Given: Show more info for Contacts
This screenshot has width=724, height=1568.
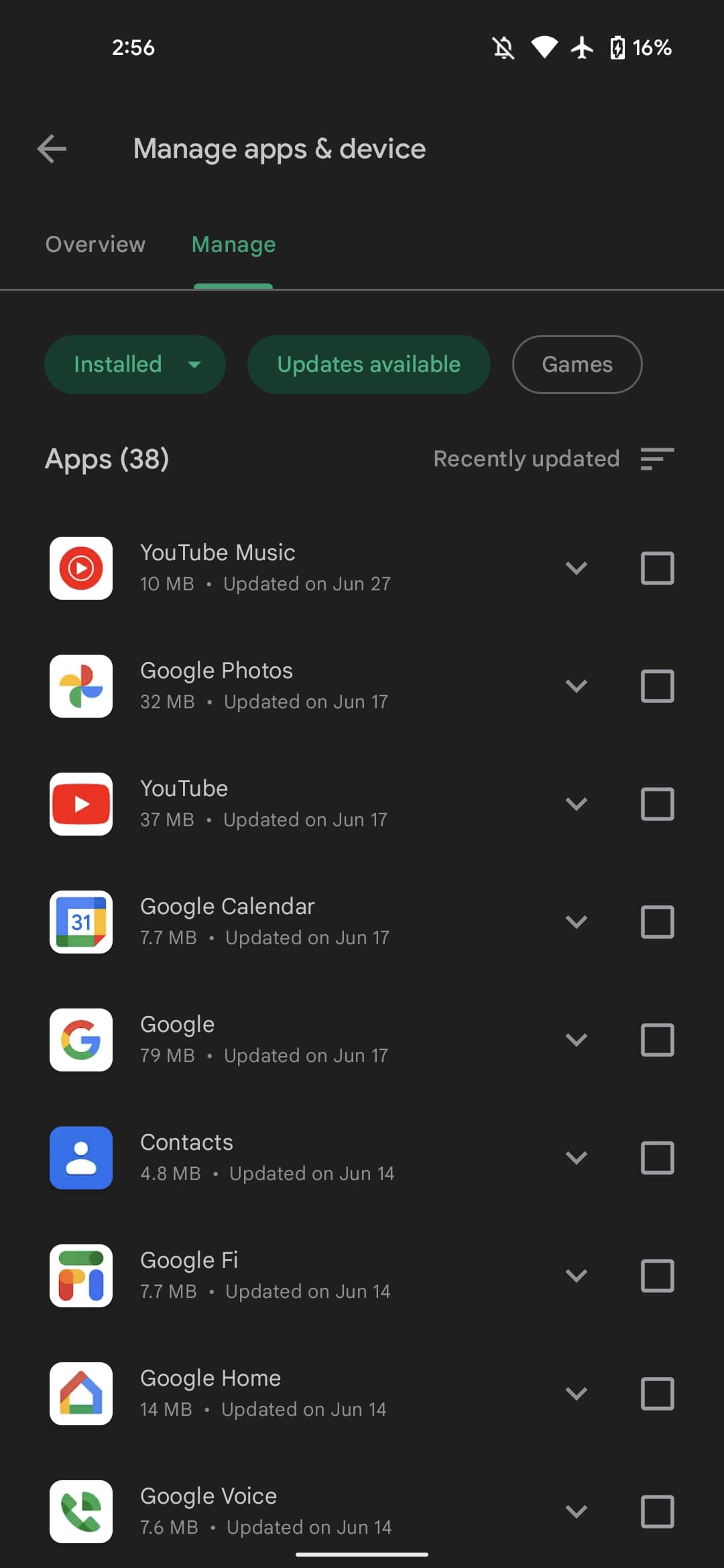Looking at the screenshot, I should click(576, 1158).
